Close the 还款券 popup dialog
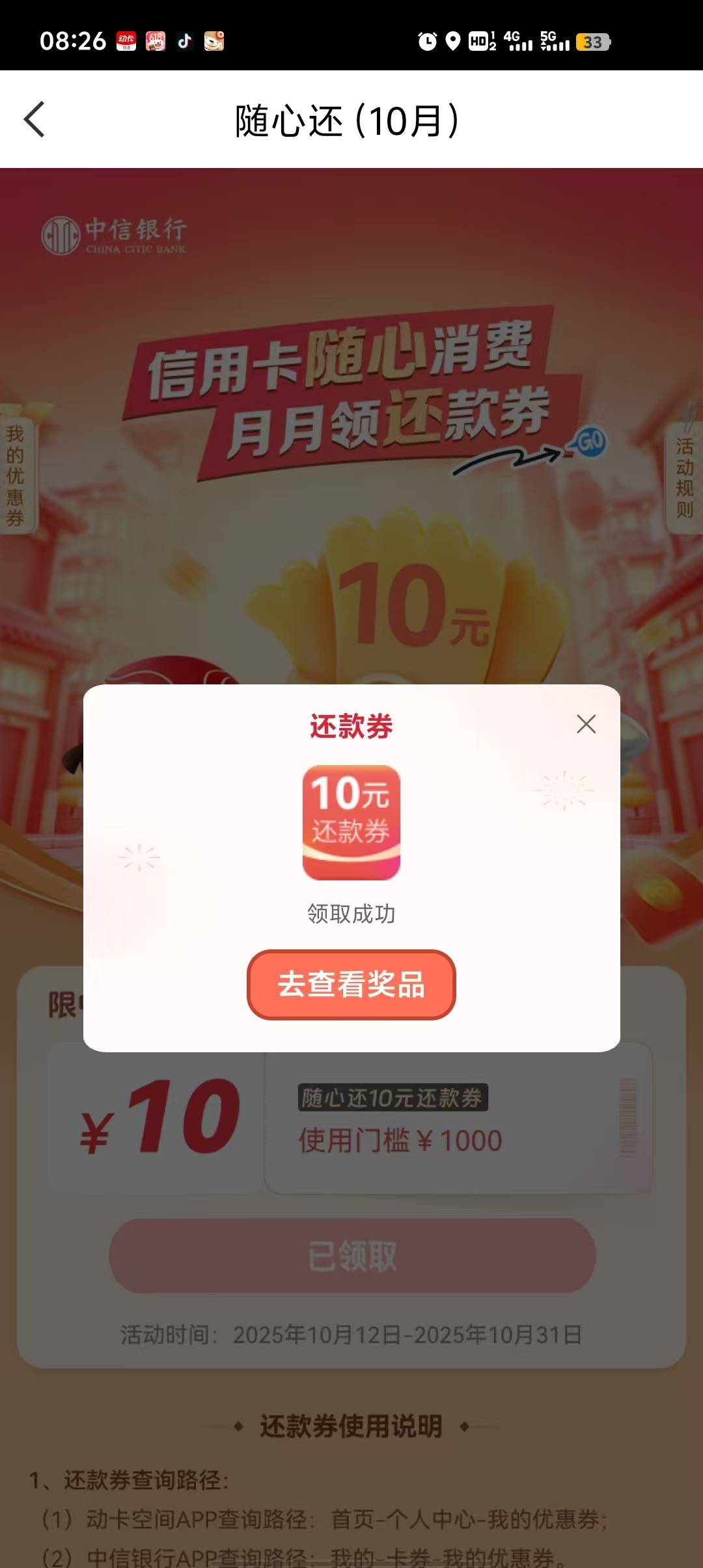This screenshot has width=703, height=1568. [586, 724]
